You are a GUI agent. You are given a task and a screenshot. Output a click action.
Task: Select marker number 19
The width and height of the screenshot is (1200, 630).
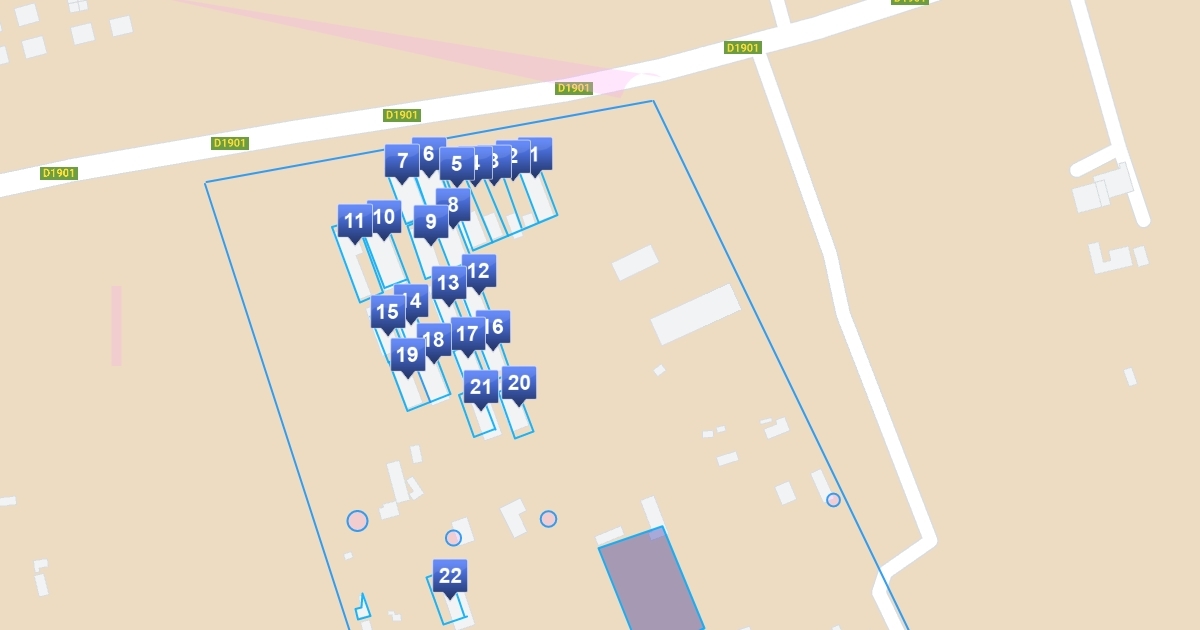point(407,354)
